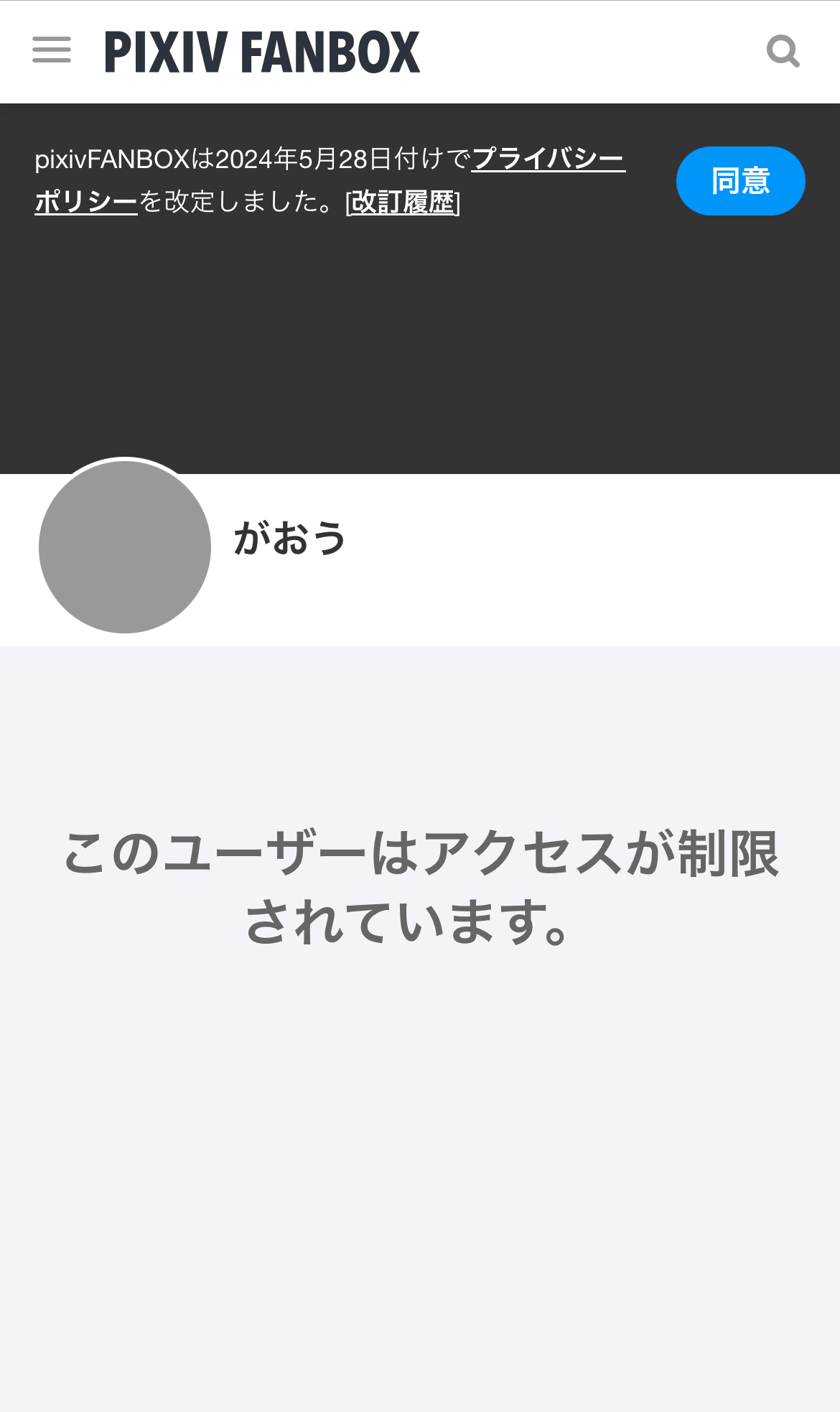Open the 改訂履歴 revision history link

[403, 203]
